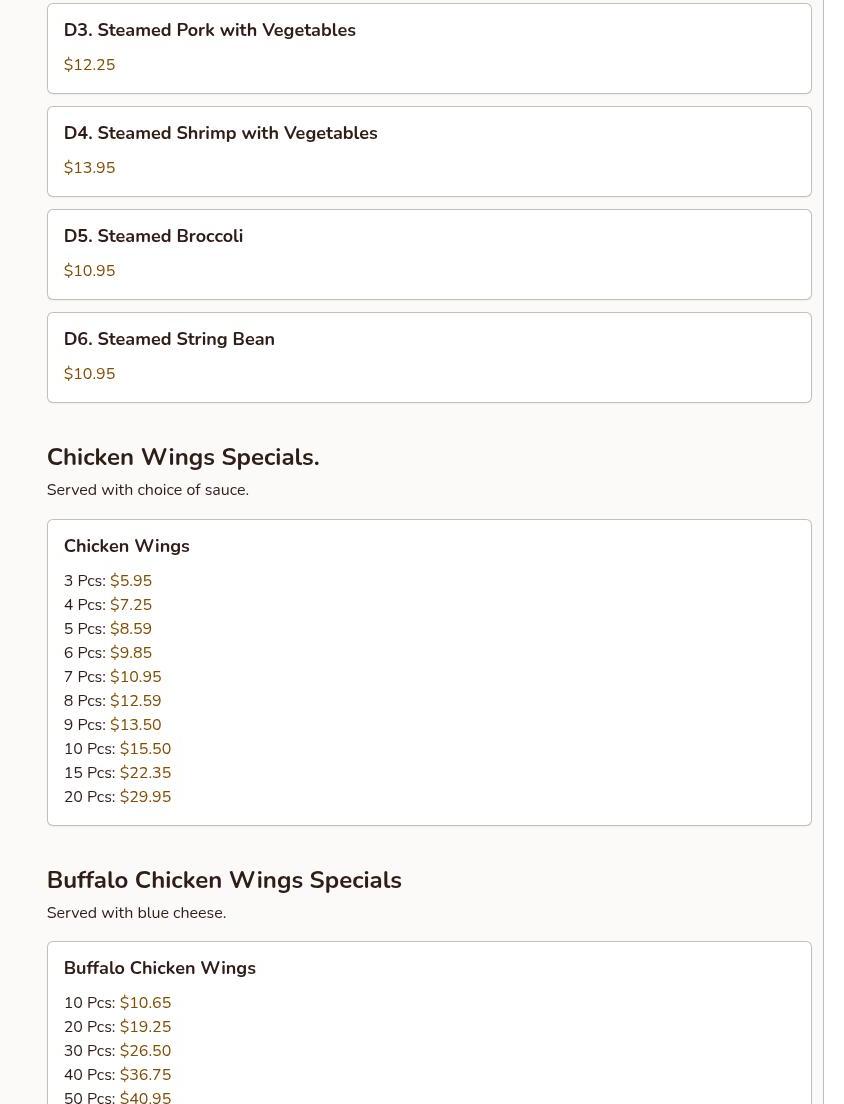View D6. Steamed String Bean item
This screenshot has height=1104, width=844.
coord(428,357)
